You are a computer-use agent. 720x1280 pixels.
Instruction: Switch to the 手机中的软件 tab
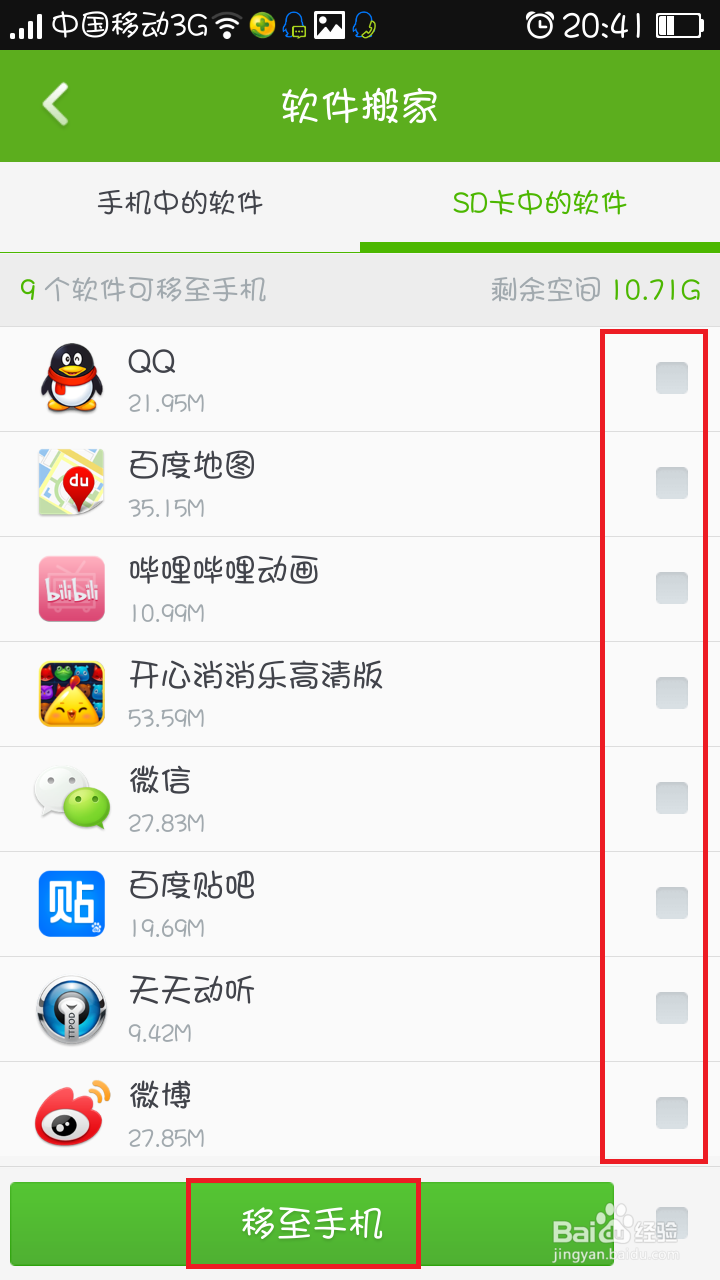coord(180,203)
